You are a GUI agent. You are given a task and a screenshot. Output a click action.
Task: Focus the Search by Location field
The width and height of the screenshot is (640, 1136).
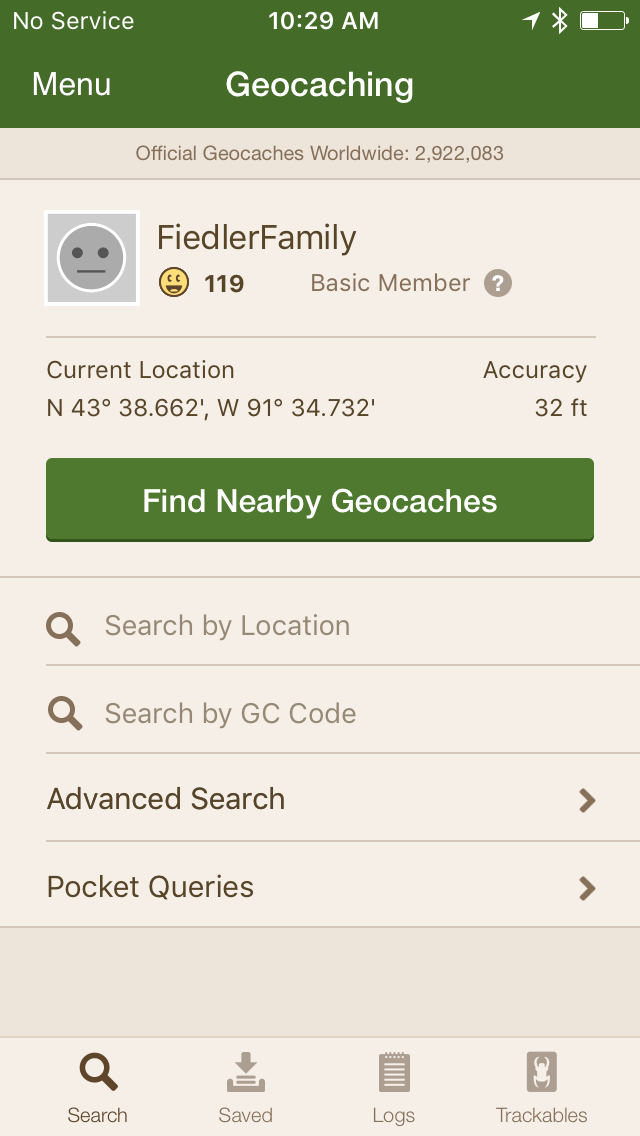click(320, 625)
